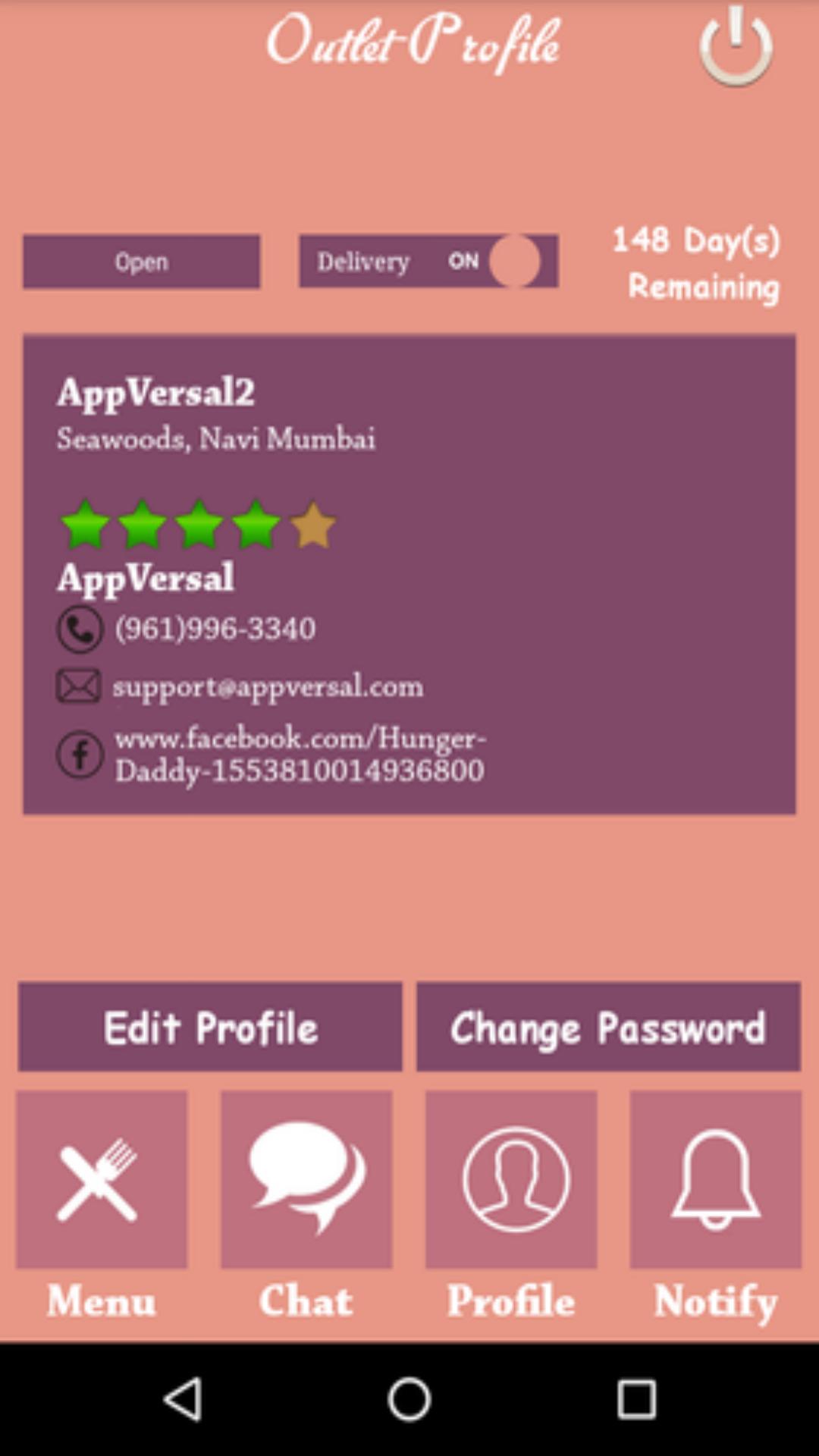Open the Hunger-Daddy Facebook page link

(x=300, y=755)
